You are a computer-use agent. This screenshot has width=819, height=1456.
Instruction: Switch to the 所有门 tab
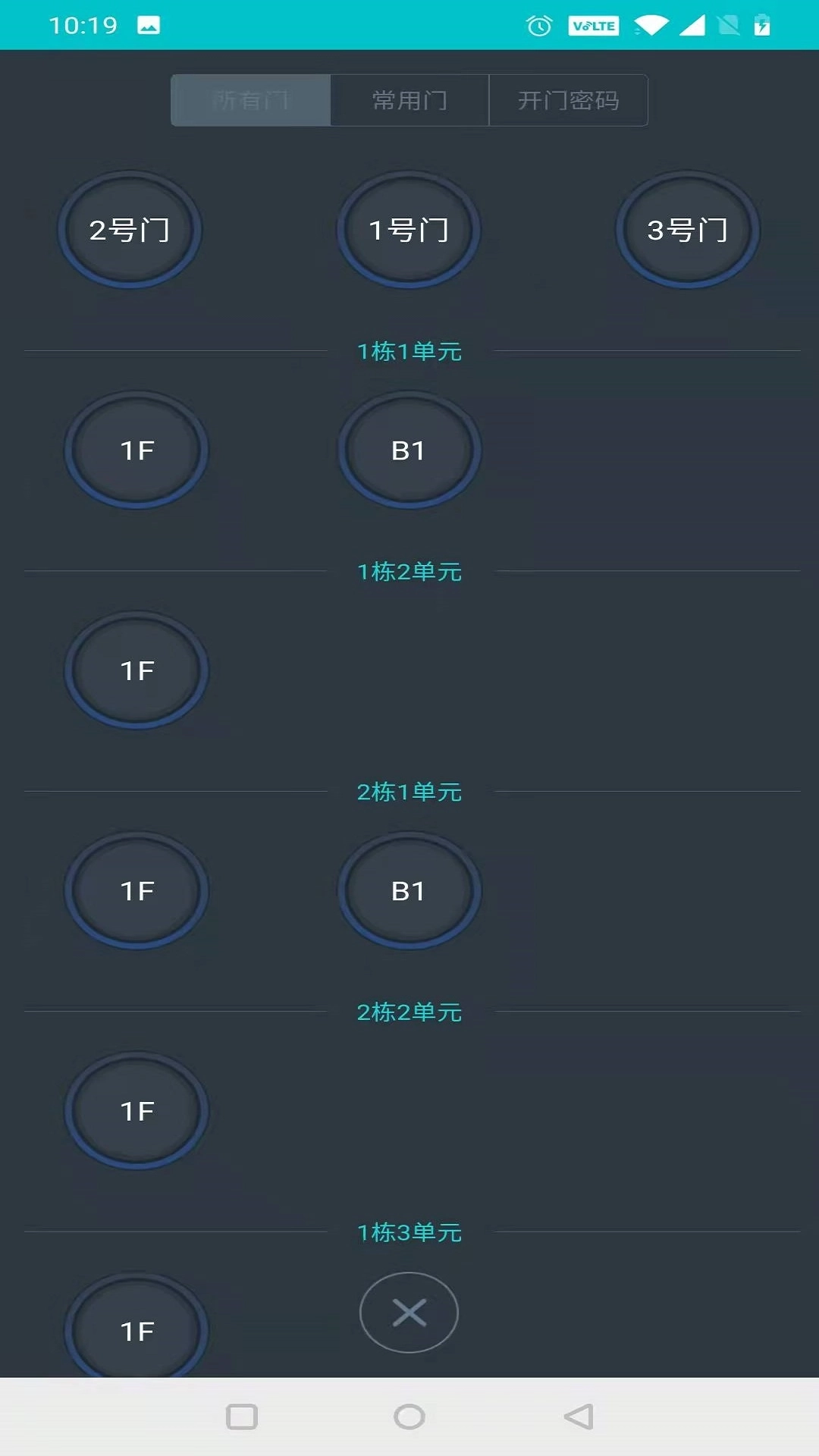point(251,100)
